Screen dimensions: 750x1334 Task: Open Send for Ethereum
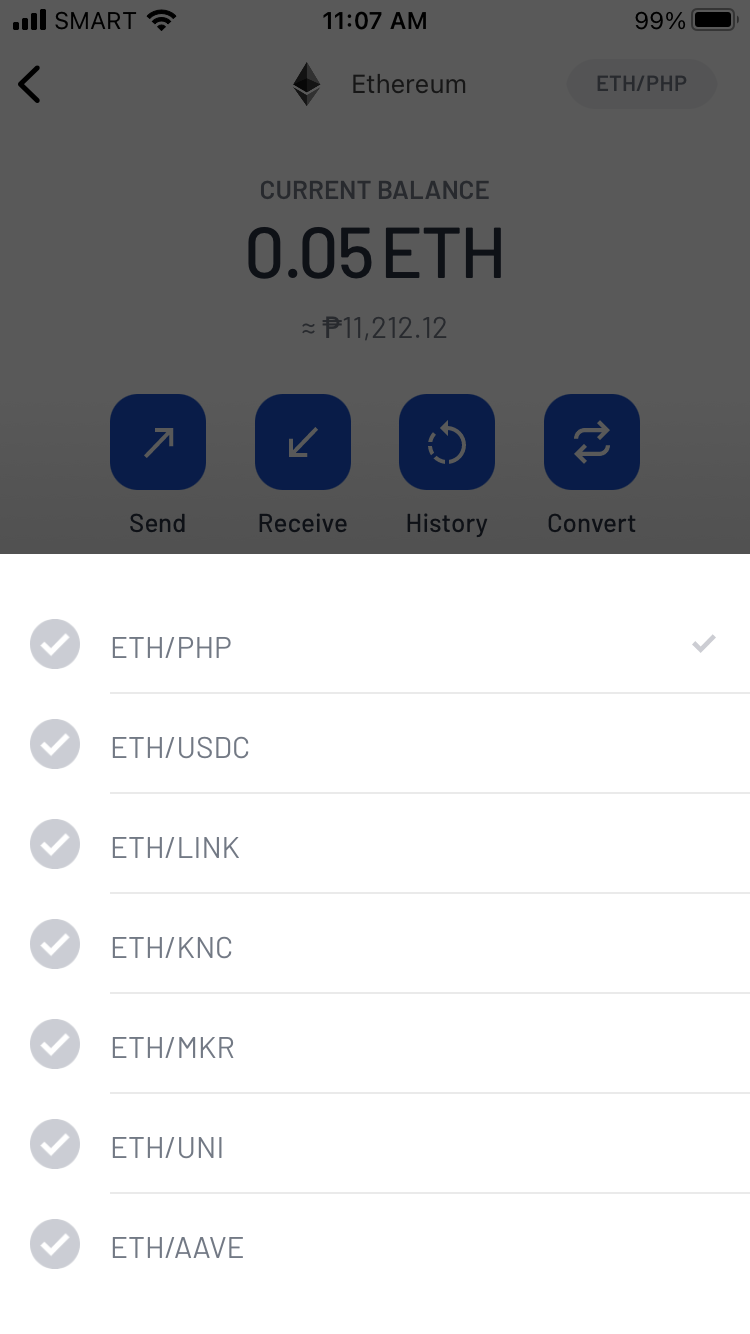pyautogui.click(x=158, y=442)
